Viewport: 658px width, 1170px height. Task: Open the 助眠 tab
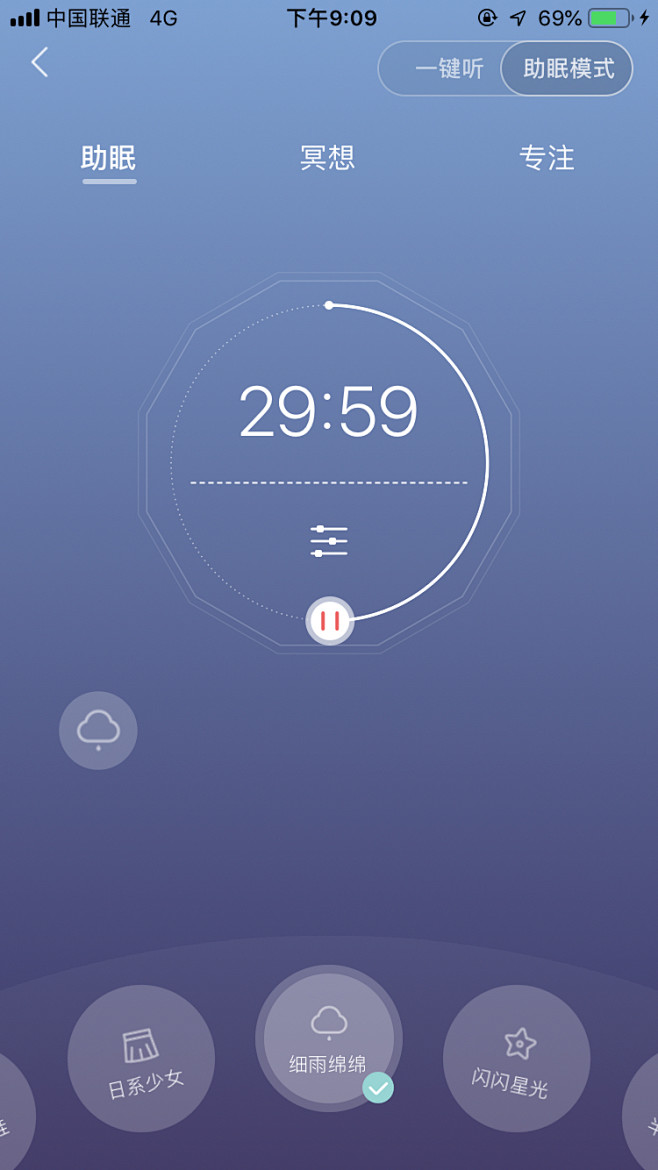pyautogui.click(x=109, y=158)
